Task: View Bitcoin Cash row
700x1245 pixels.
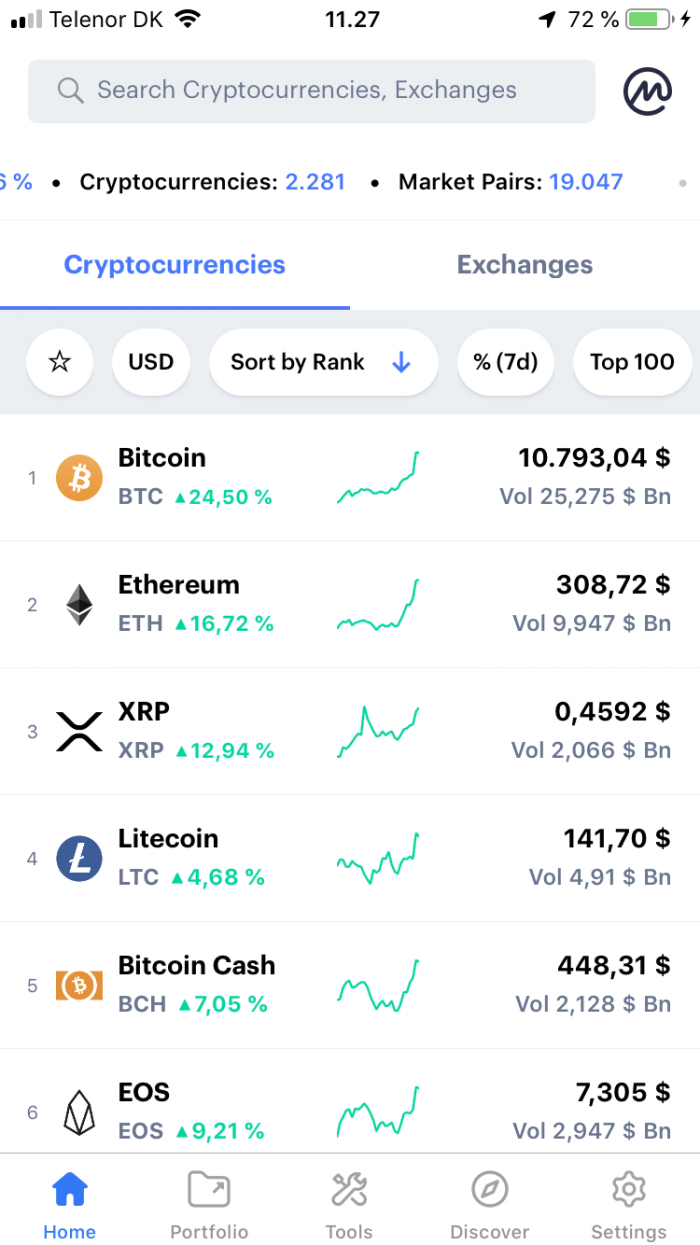Action: coord(350,986)
